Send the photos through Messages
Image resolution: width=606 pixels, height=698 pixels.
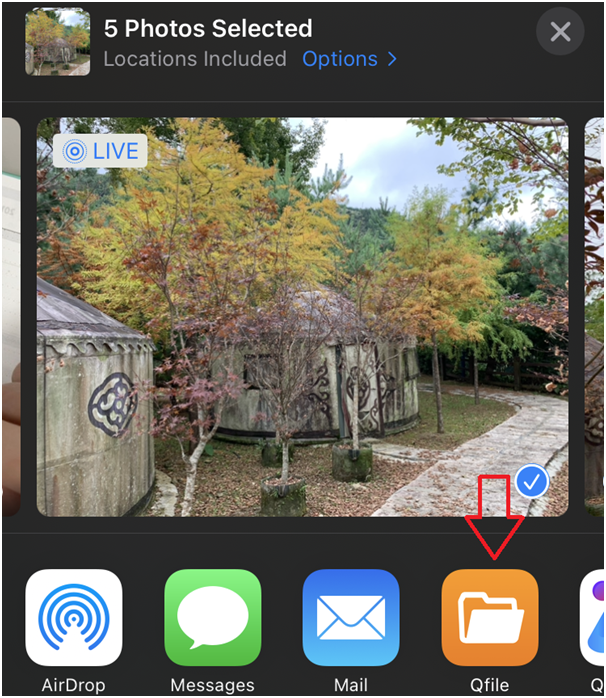pyautogui.click(x=212, y=618)
